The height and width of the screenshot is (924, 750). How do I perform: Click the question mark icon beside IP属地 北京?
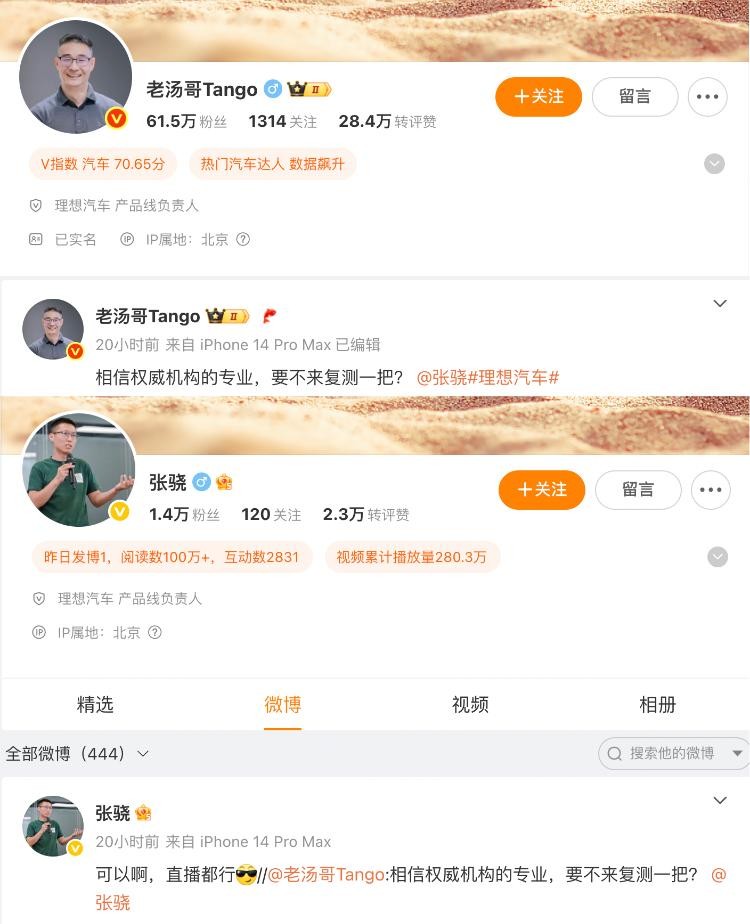pos(243,239)
